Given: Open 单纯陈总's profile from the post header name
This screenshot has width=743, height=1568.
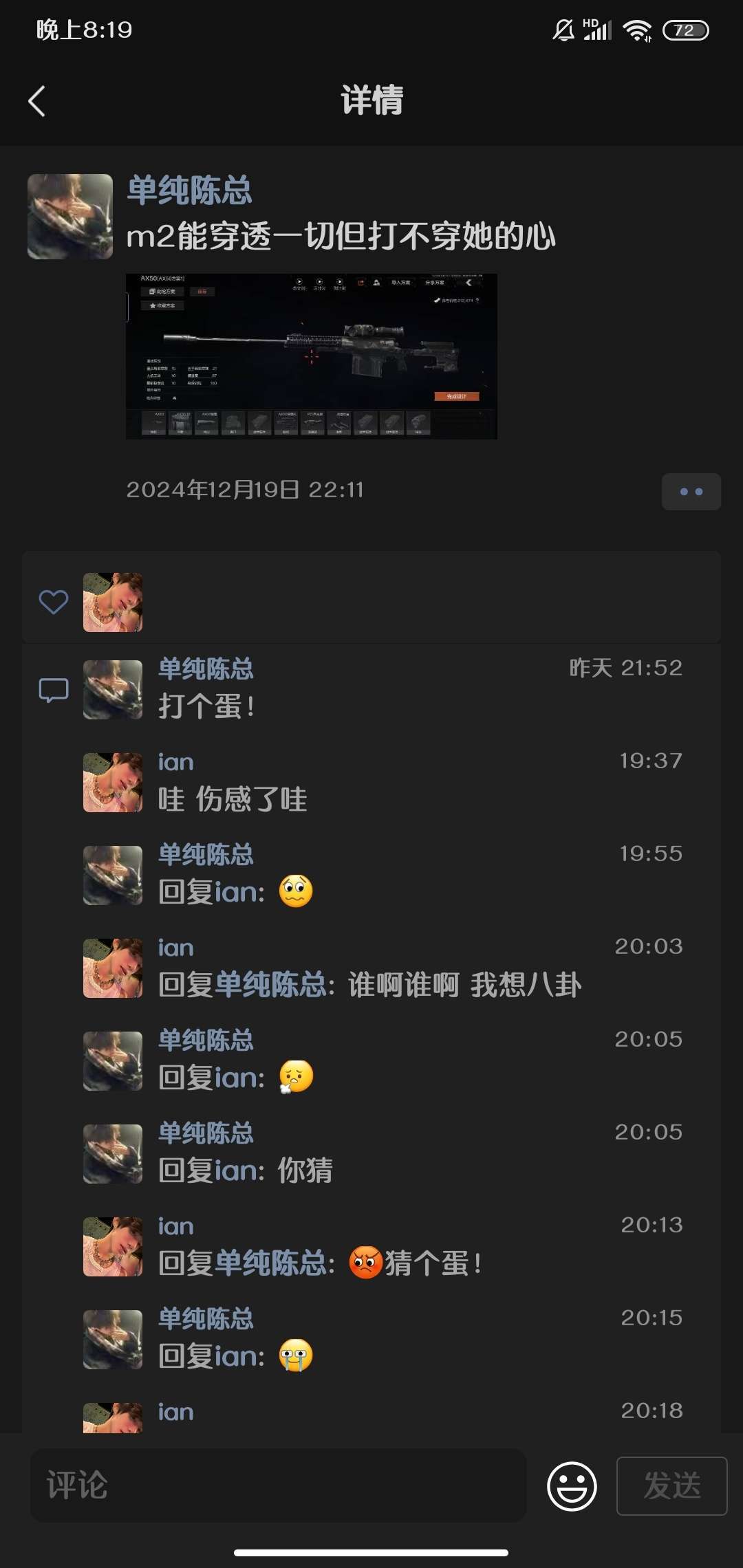Looking at the screenshot, I should pos(189,190).
